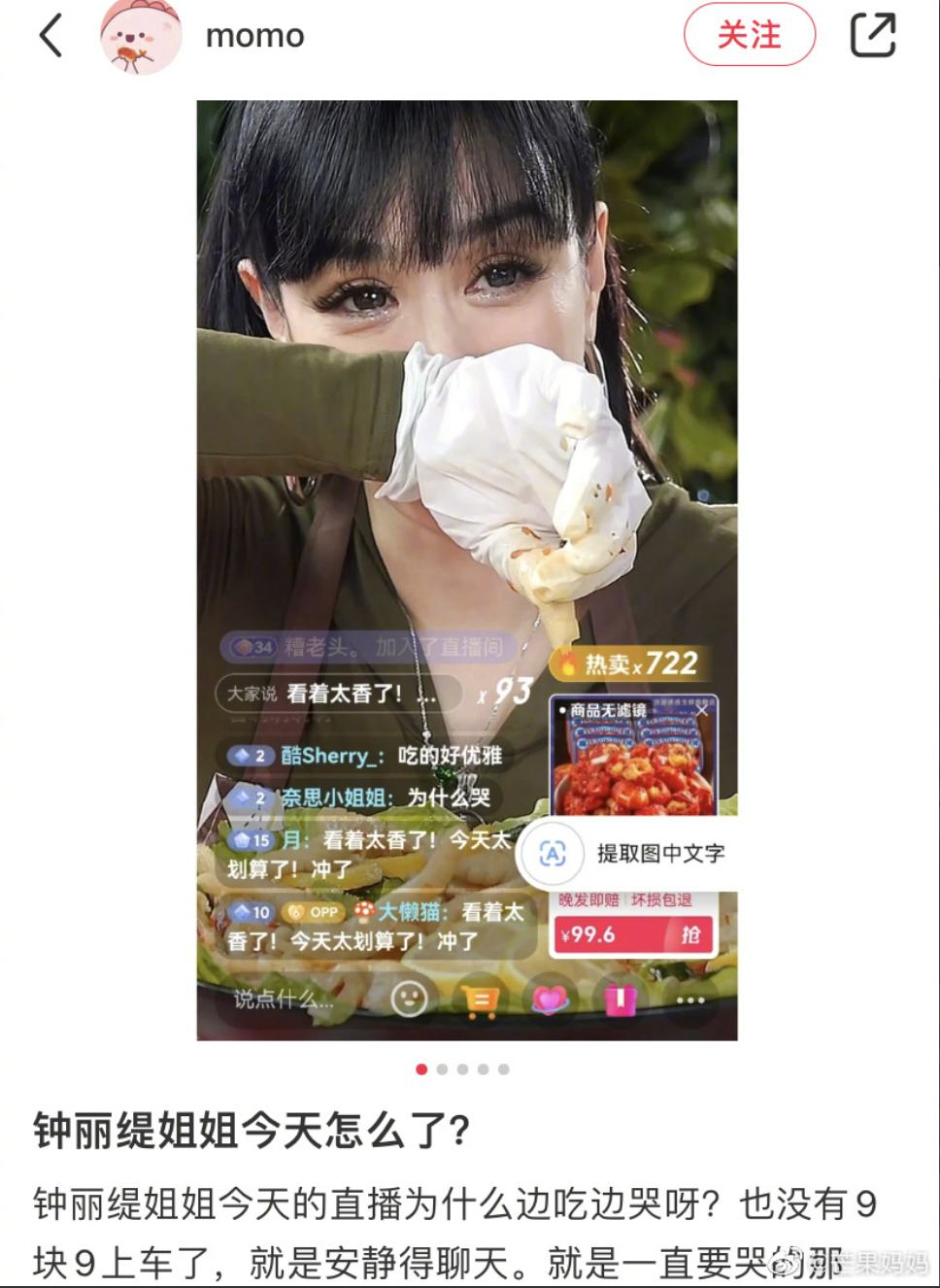The width and height of the screenshot is (940, 1288).
Task: Follow momo with the 关注 button
Action: point(749,35)
